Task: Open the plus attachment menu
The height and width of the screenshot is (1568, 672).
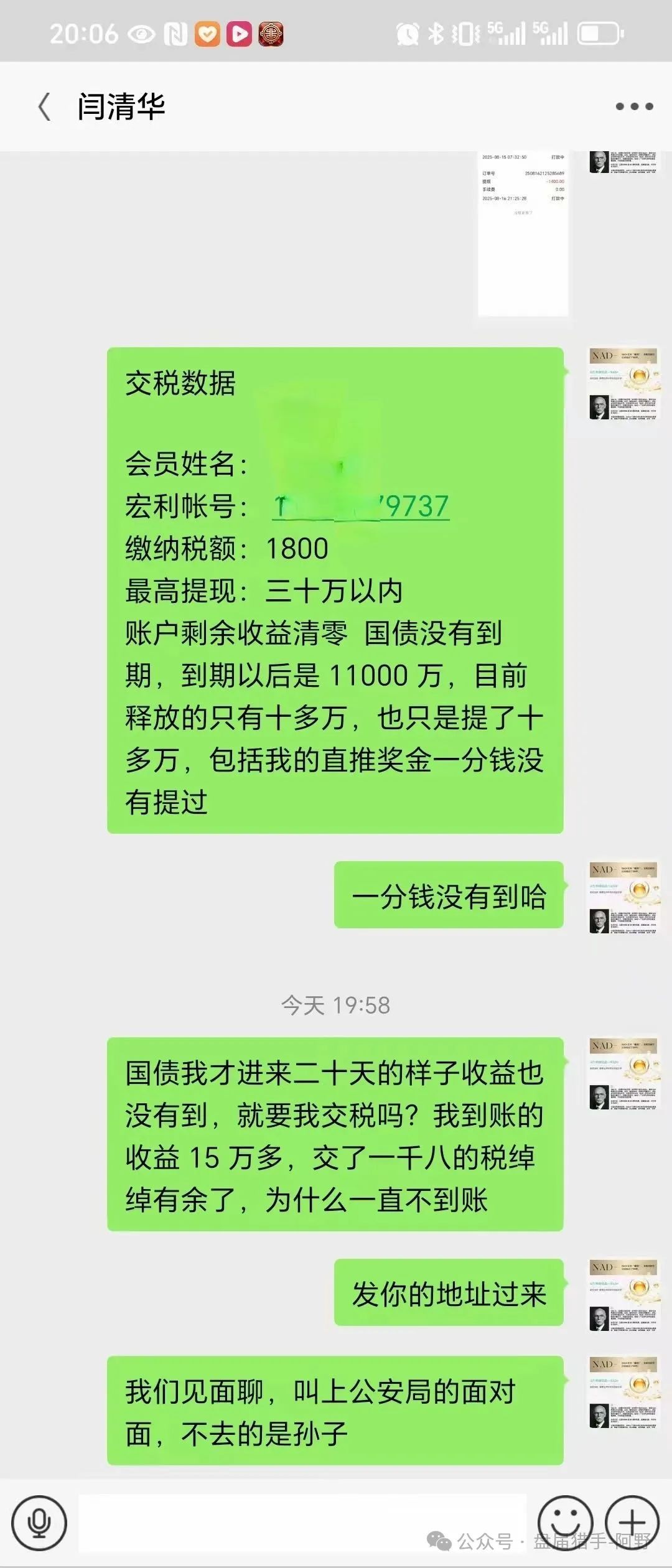Action: [x=632, y=1523]
